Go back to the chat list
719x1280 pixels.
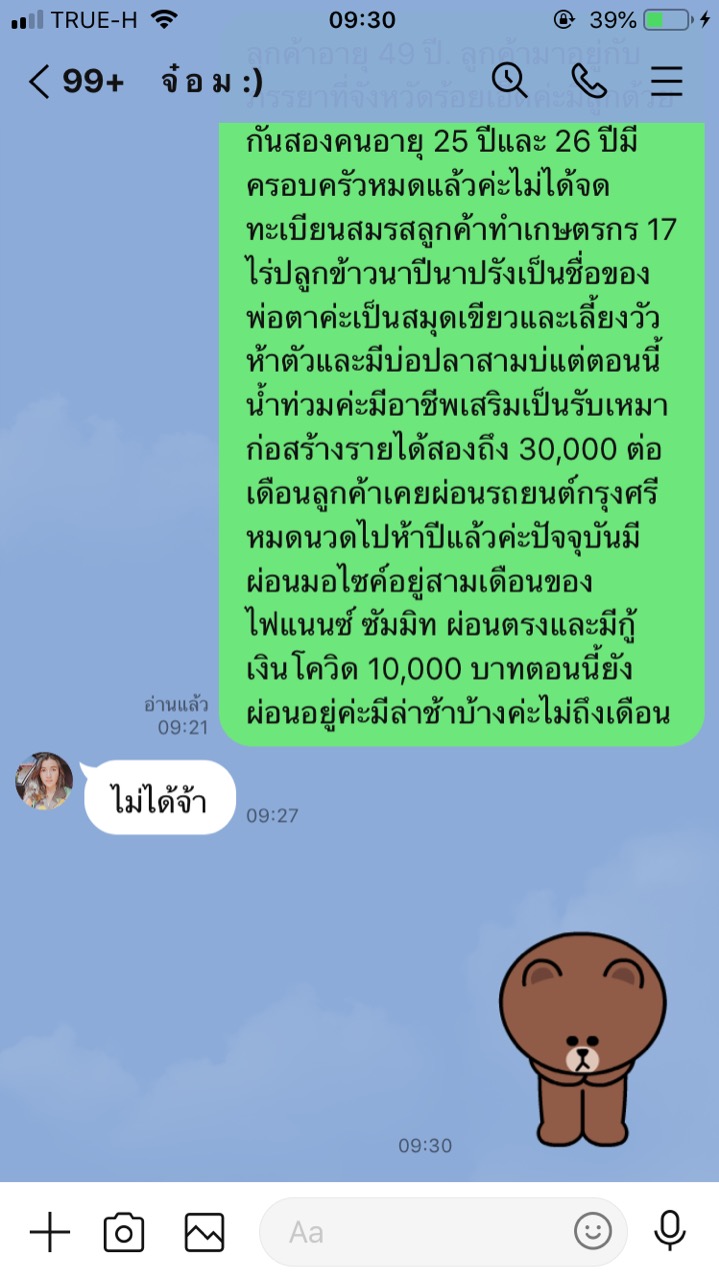(40, 82)
